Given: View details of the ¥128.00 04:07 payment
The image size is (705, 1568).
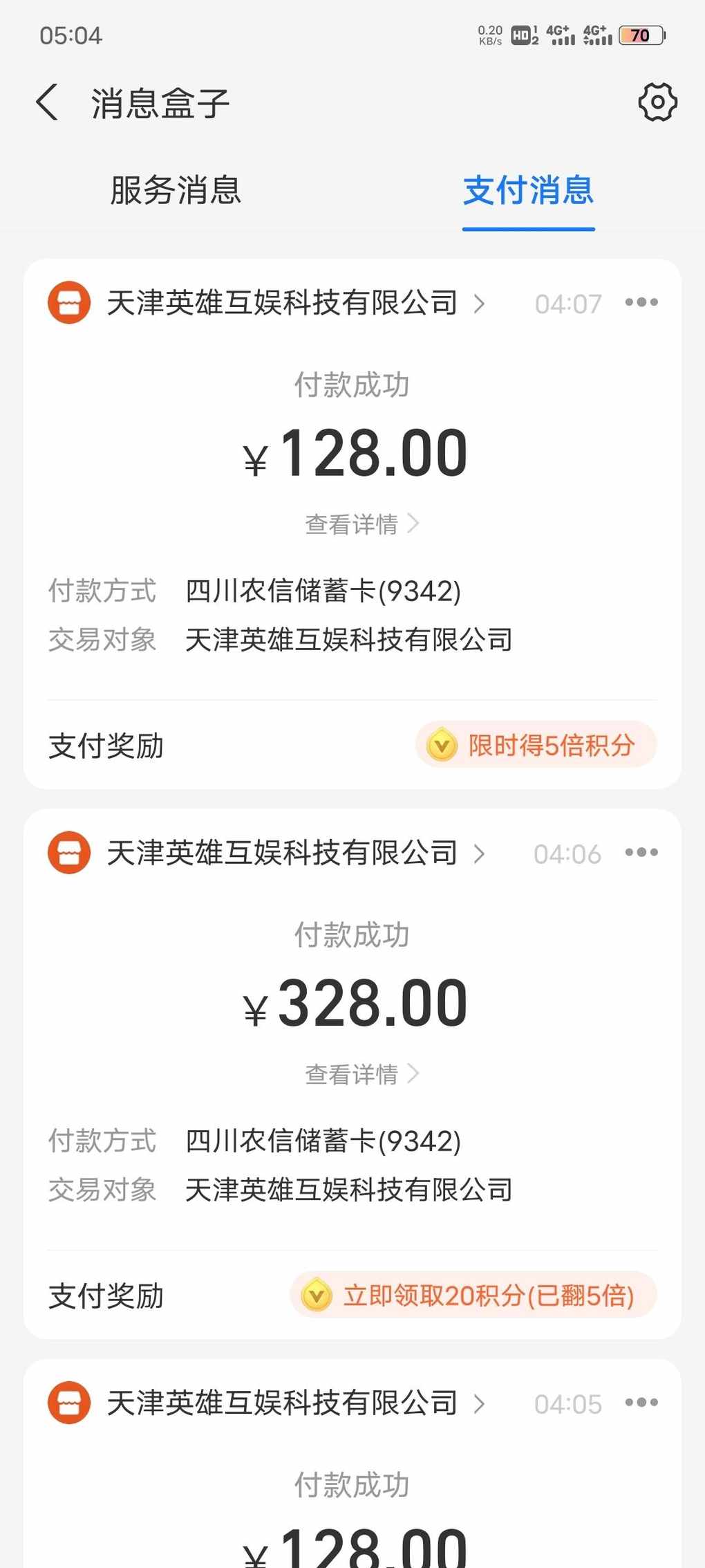Looking at the screenshot, I should point(362,524).
